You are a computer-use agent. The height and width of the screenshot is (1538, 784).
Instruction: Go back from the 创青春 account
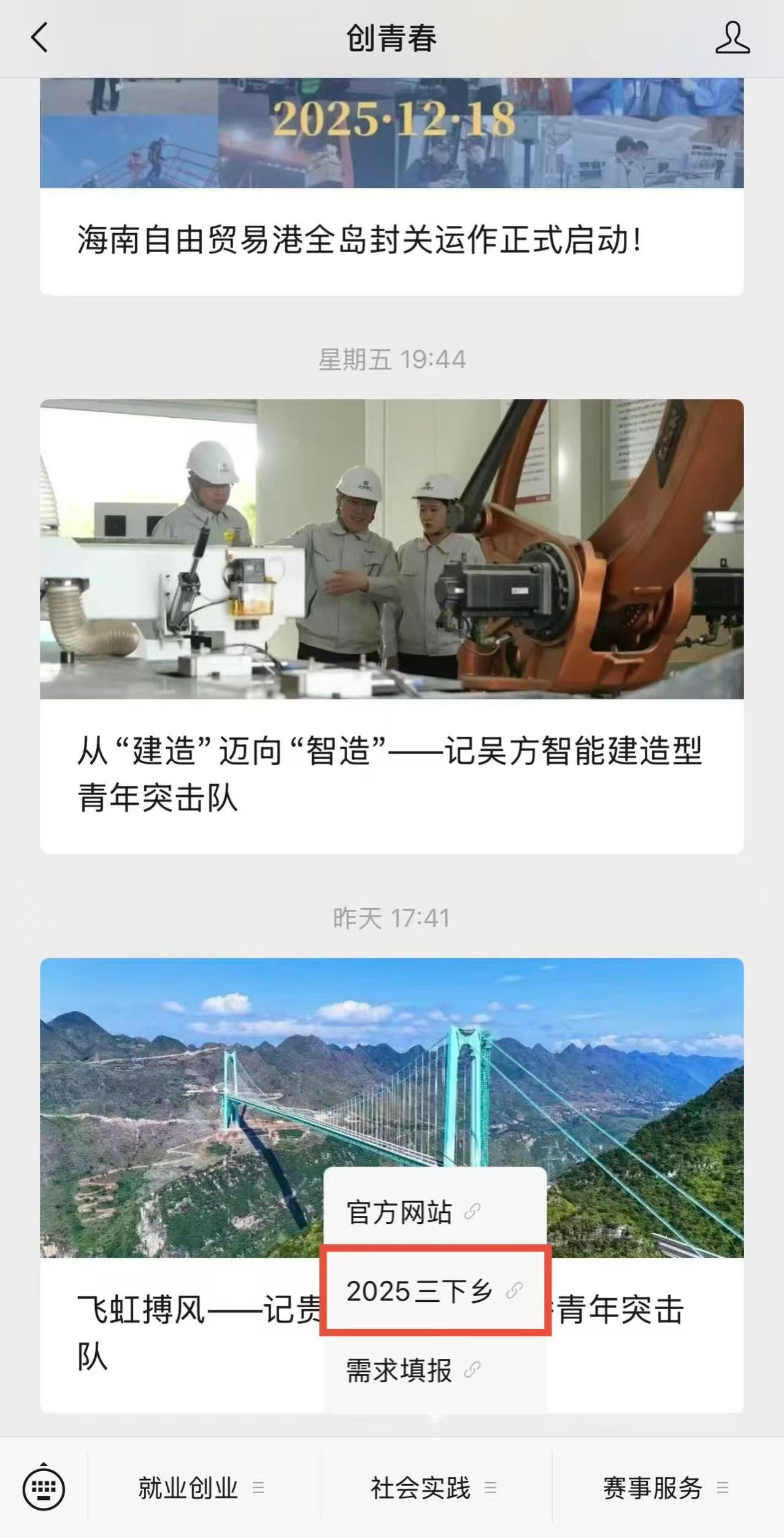pos(39,38)
